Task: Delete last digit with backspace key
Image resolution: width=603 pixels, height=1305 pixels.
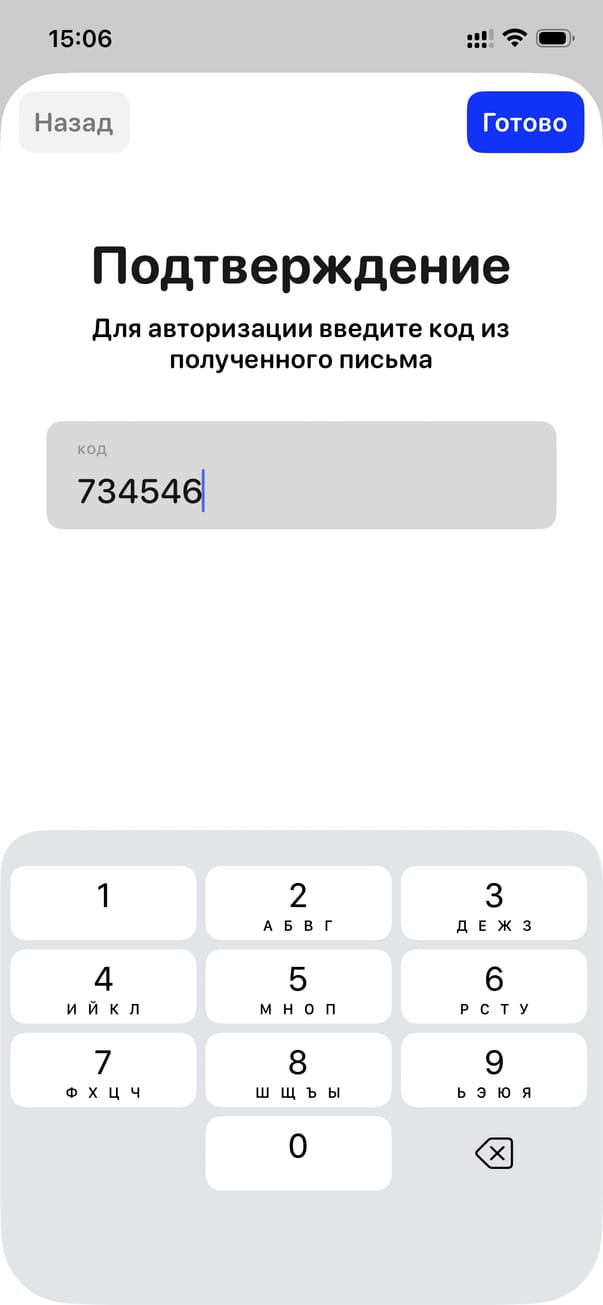Action: pos(493,1154)
